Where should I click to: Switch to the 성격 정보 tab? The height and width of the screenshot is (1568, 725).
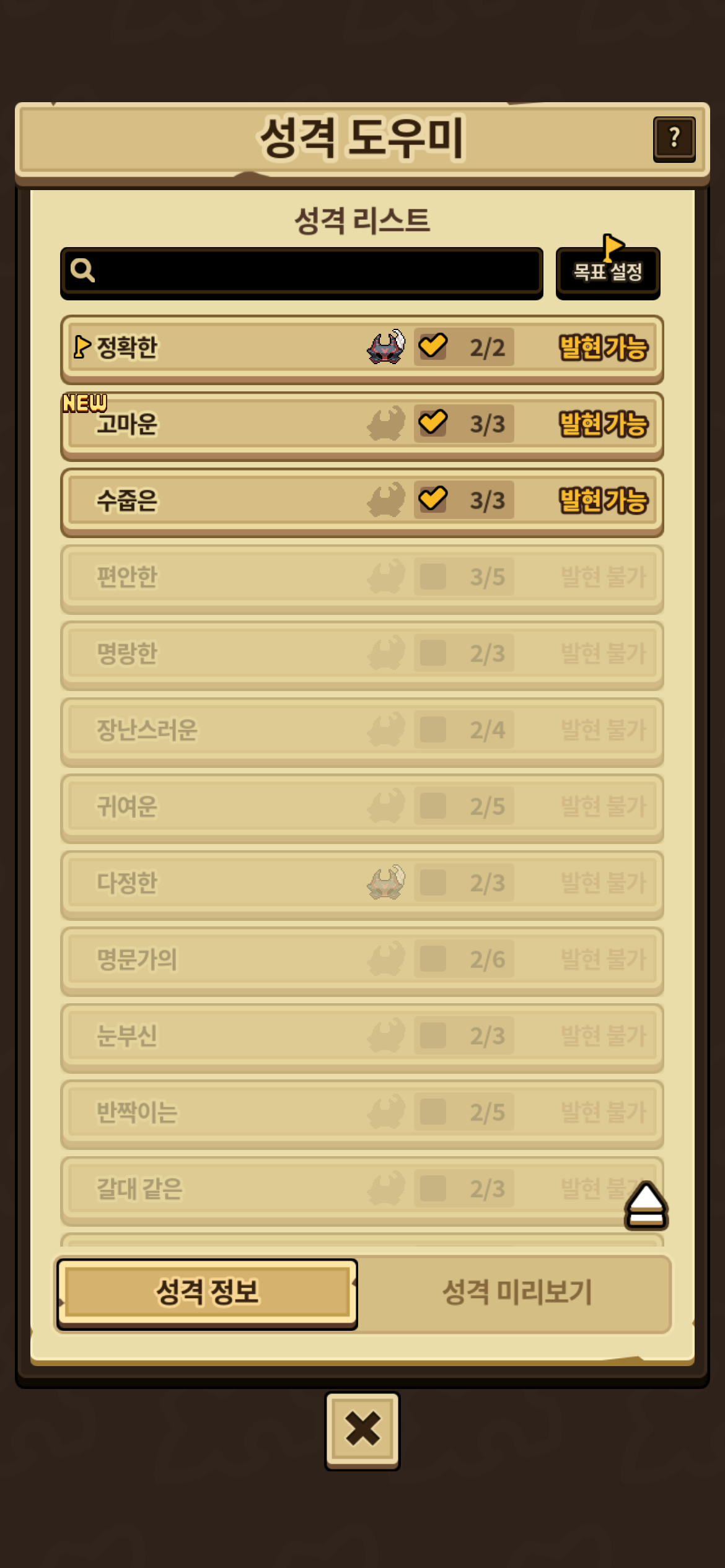pyautogui.click(x=207, y=1294)
